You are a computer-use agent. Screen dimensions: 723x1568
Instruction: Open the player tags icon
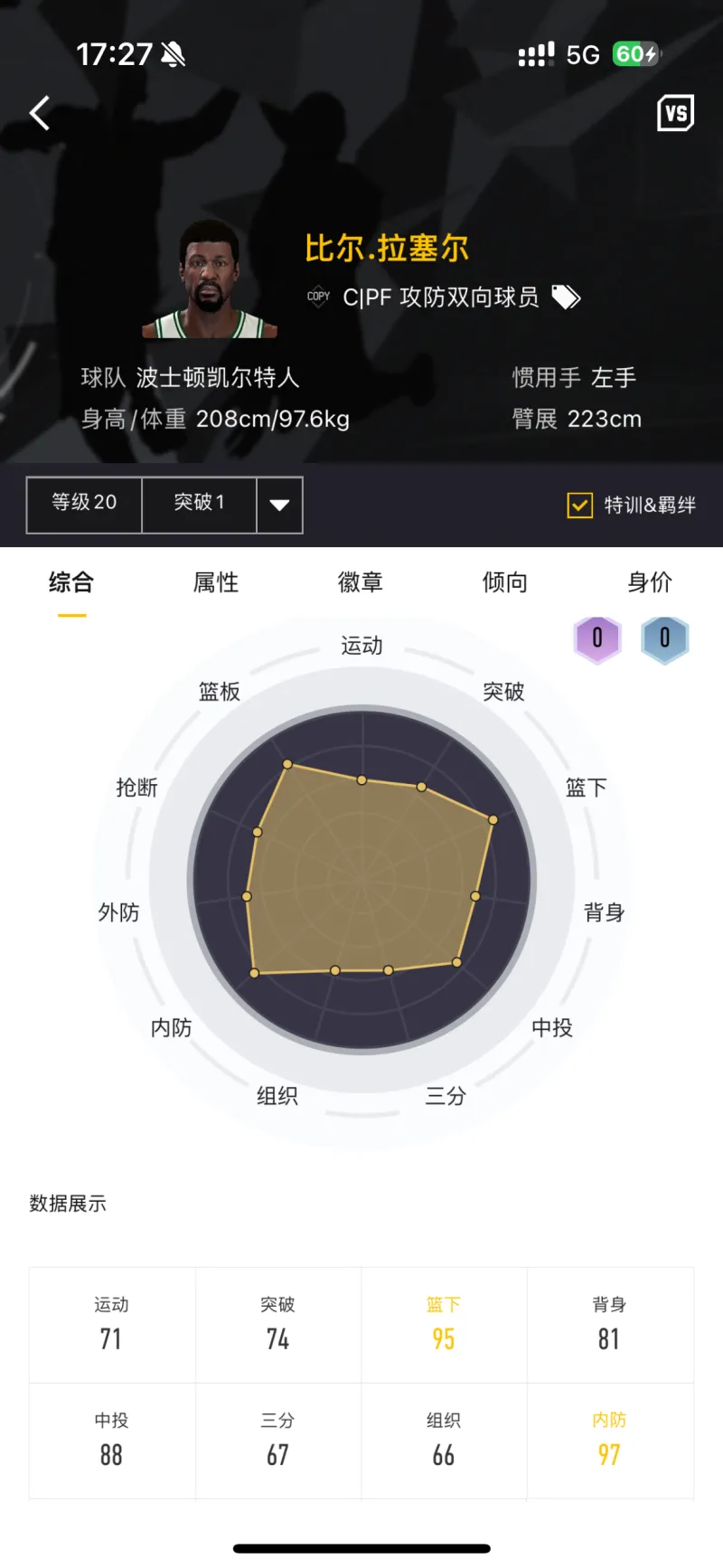pos(567,297)
